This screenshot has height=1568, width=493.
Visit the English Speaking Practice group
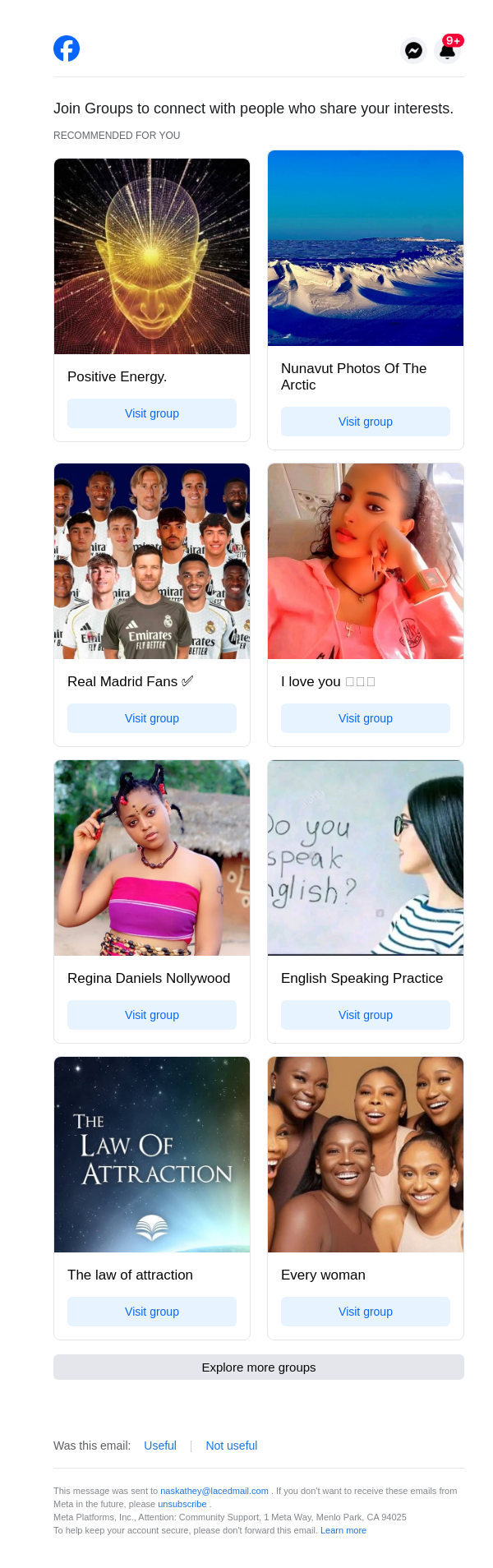tap(366, 1015)
